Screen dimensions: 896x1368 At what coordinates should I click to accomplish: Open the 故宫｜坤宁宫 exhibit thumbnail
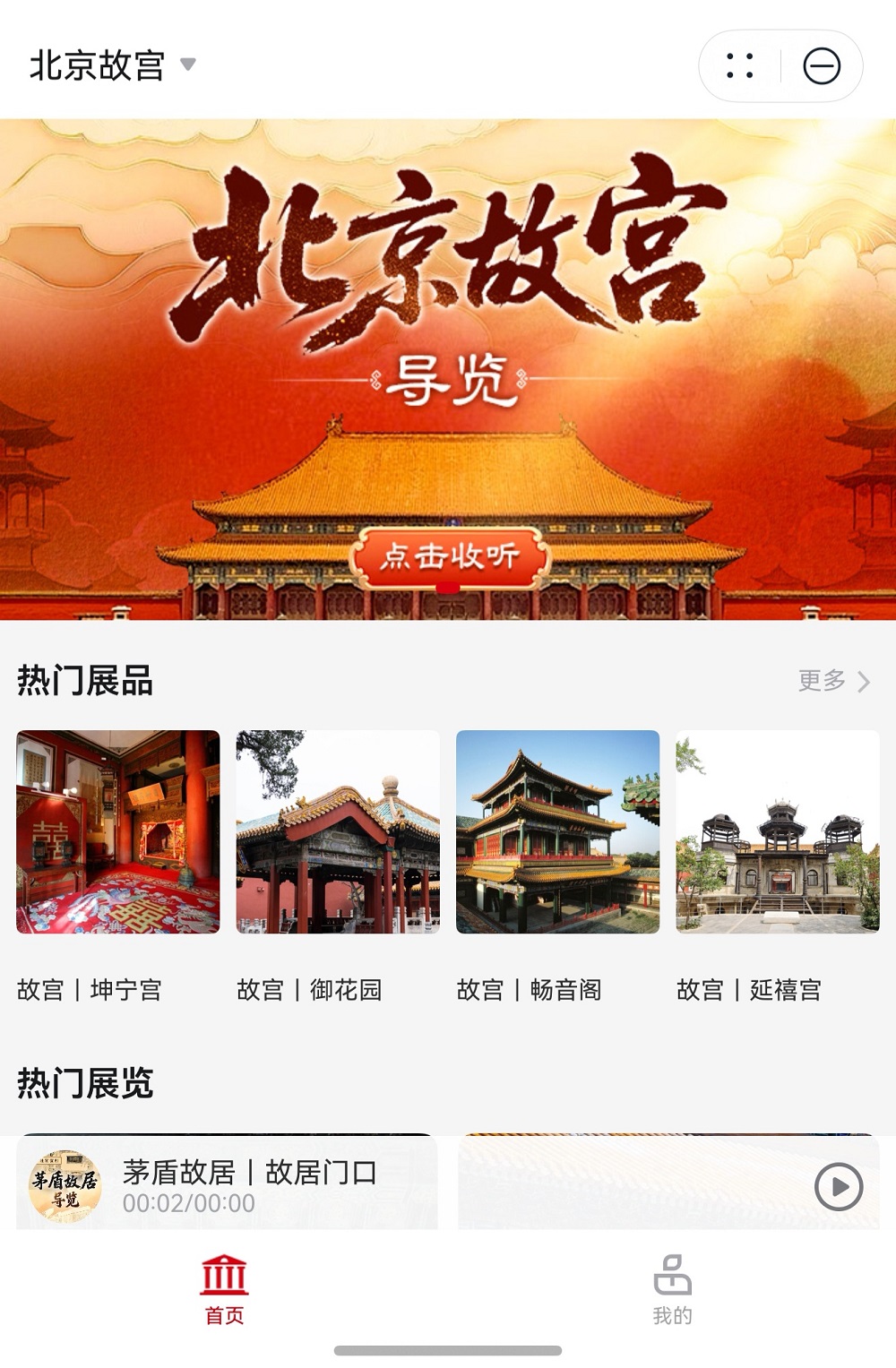point(117,833)
